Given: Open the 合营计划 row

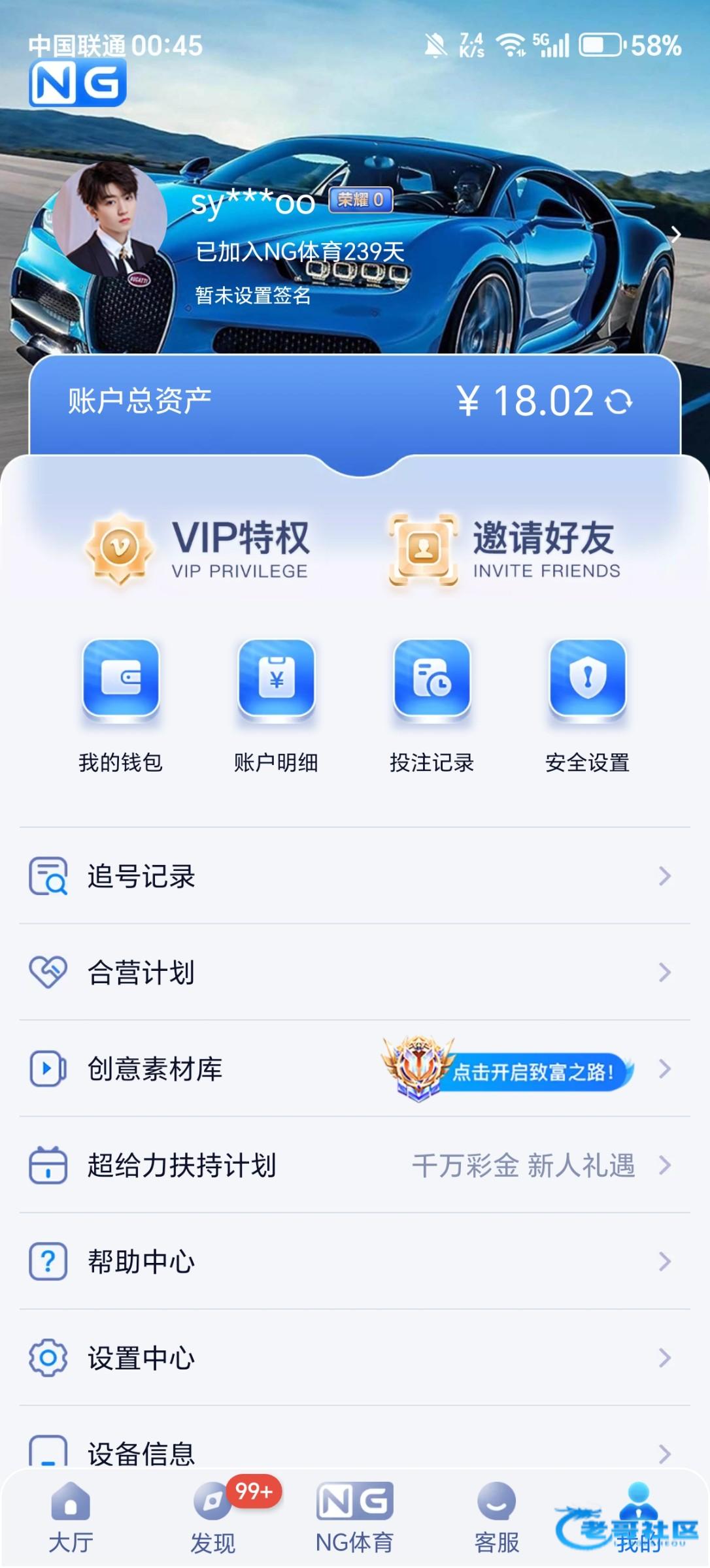Looking at the screenshot, I should tap(353, 972).
